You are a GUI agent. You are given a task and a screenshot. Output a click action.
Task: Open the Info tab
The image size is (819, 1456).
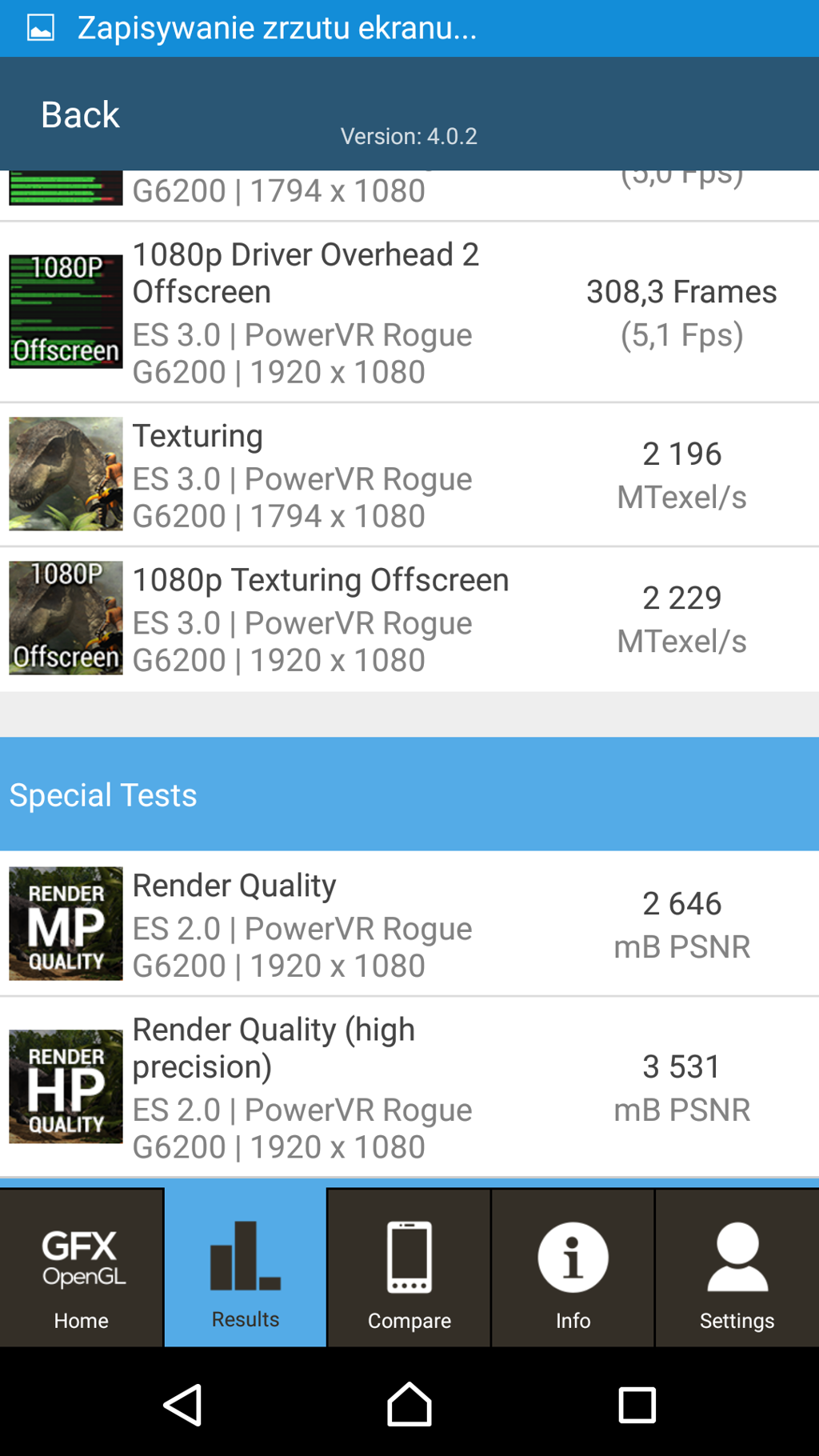pyautogui.click(x=573, y=1267)
